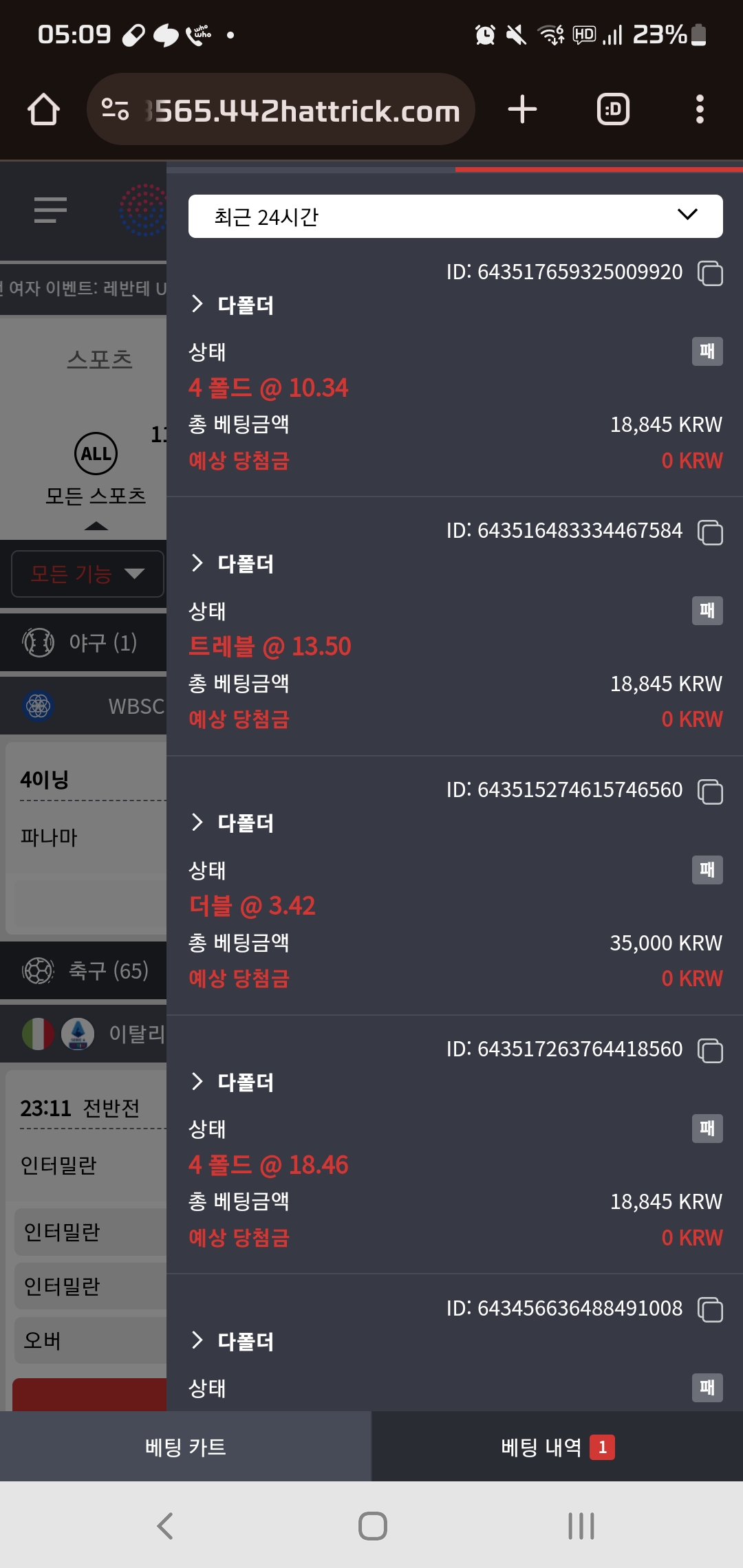
Task: Open a new browser tab
Action: (522, 110)
